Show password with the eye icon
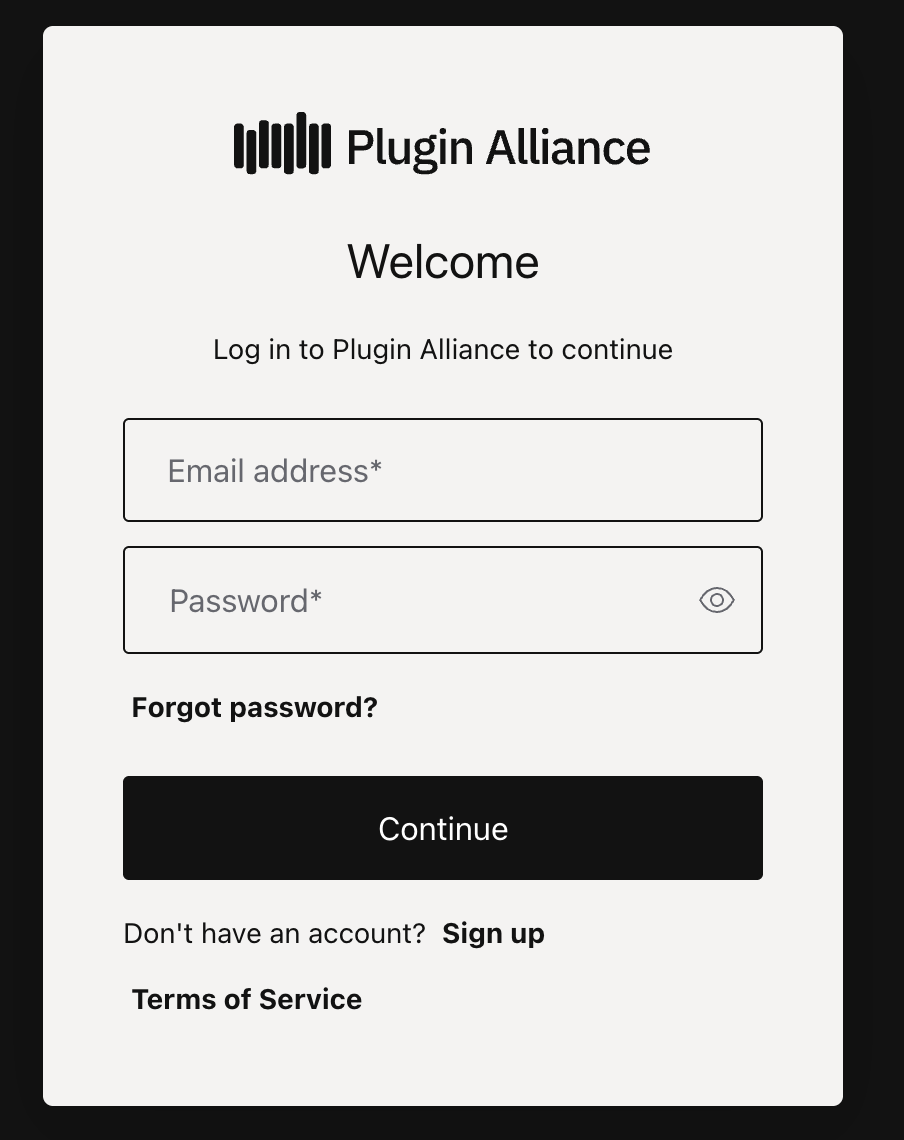904x1140 pixels. (x=716, y=600)
